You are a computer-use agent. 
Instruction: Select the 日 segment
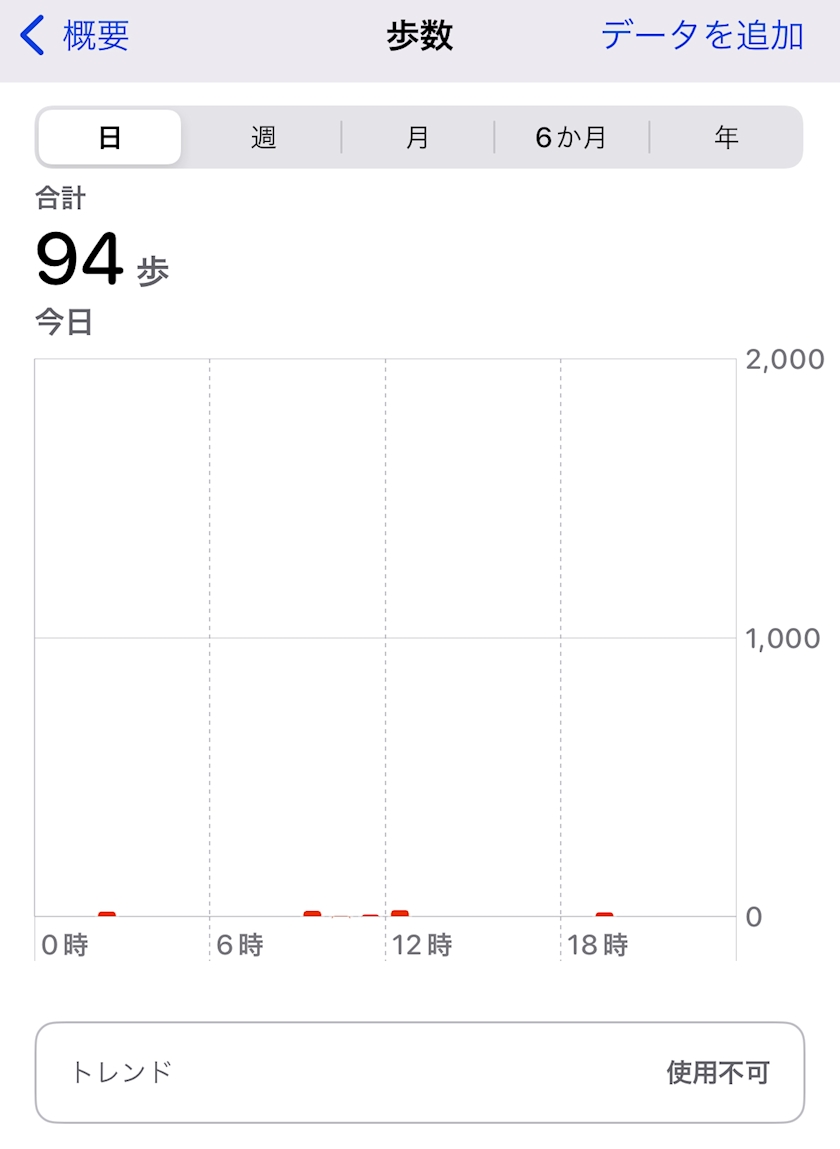coord(110,137)
